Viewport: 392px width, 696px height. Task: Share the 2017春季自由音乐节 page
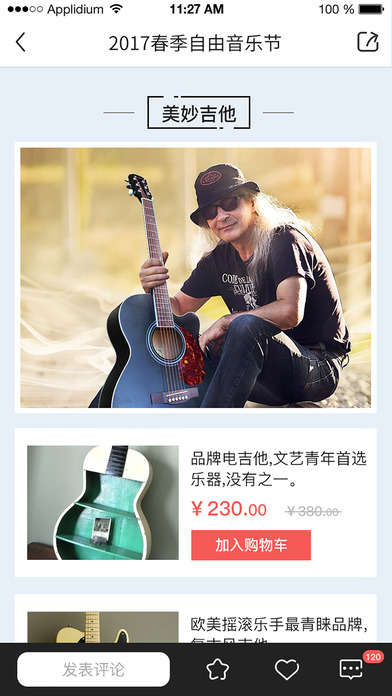[x=368, y=42]
